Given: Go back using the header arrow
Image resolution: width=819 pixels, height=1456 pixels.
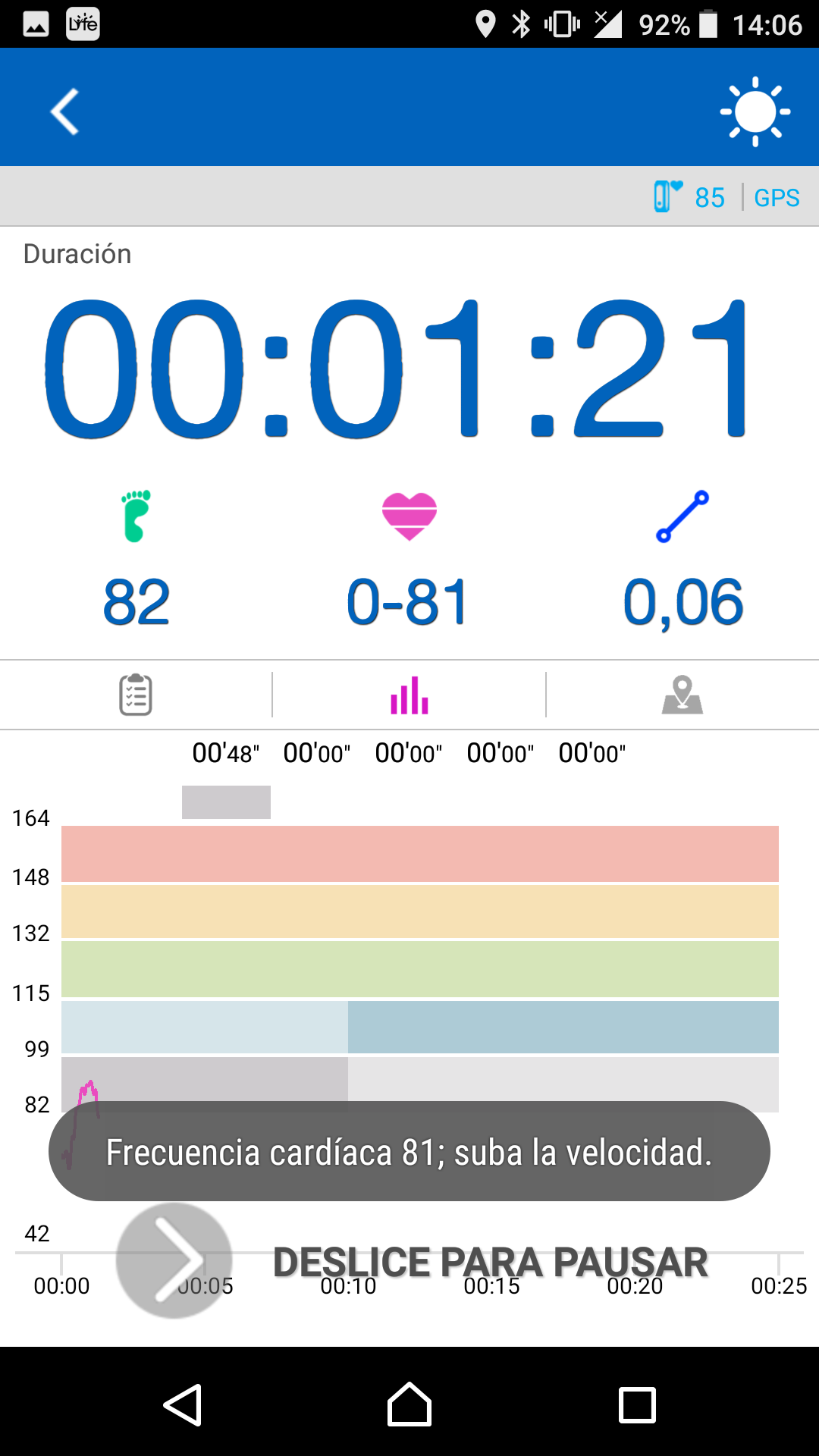Looking at the screenshot, I should click(x=64, y=111).
